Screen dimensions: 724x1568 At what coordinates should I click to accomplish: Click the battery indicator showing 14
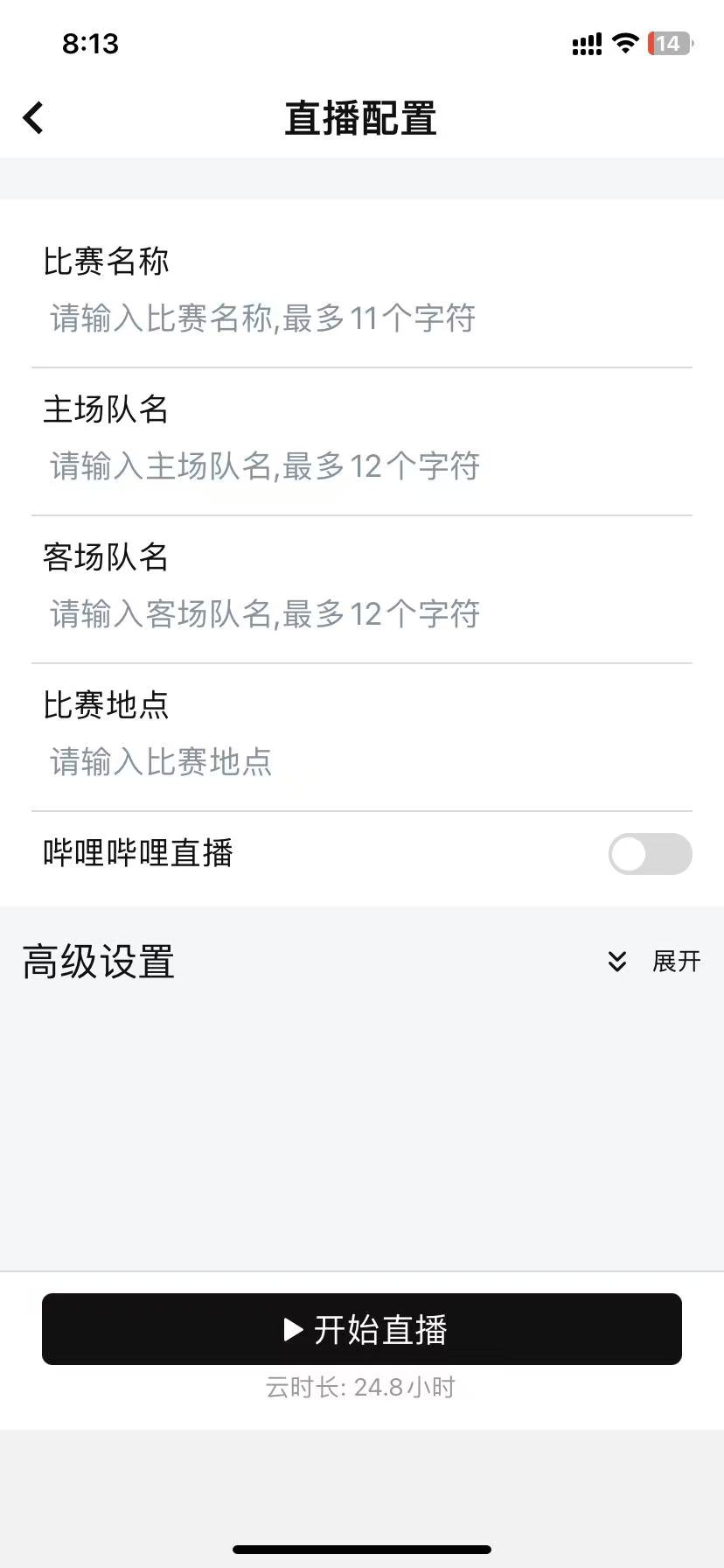[668, 41]
